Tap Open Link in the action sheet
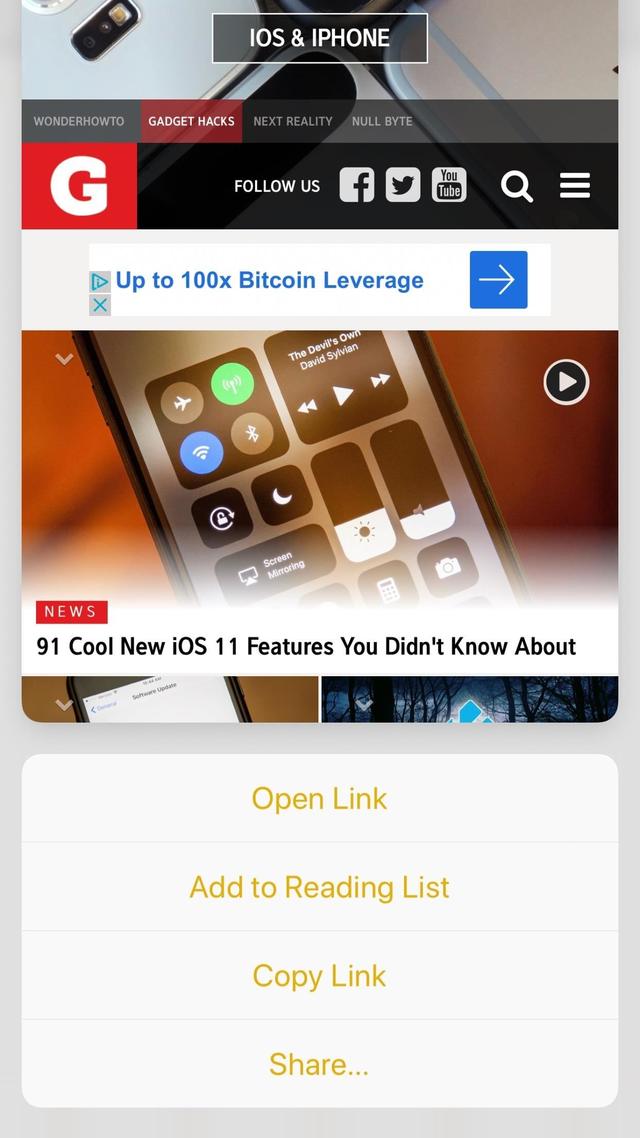The height and width of the screenshot is (1138, 640). 319,798
